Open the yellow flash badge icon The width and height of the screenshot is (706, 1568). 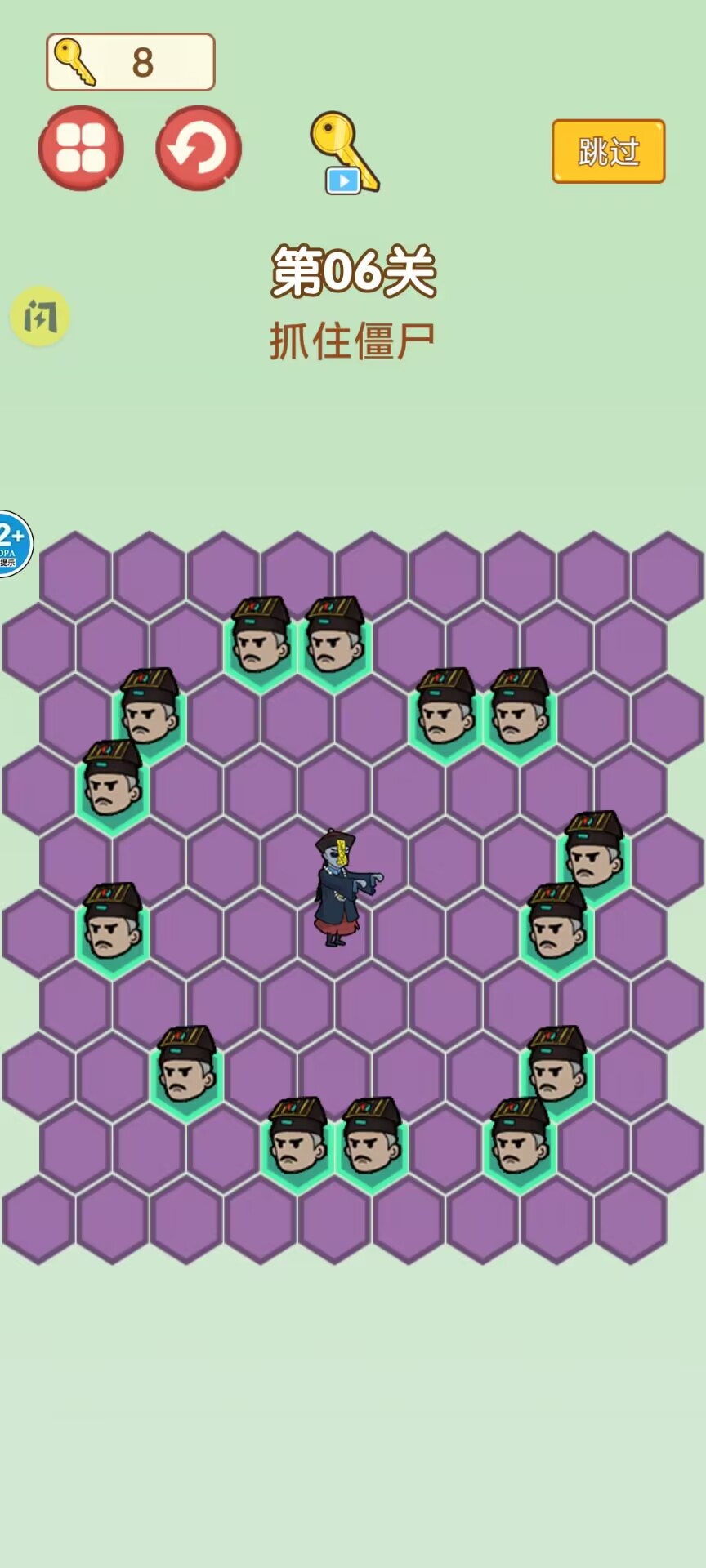pyautogui.click(x=39, y=316)
